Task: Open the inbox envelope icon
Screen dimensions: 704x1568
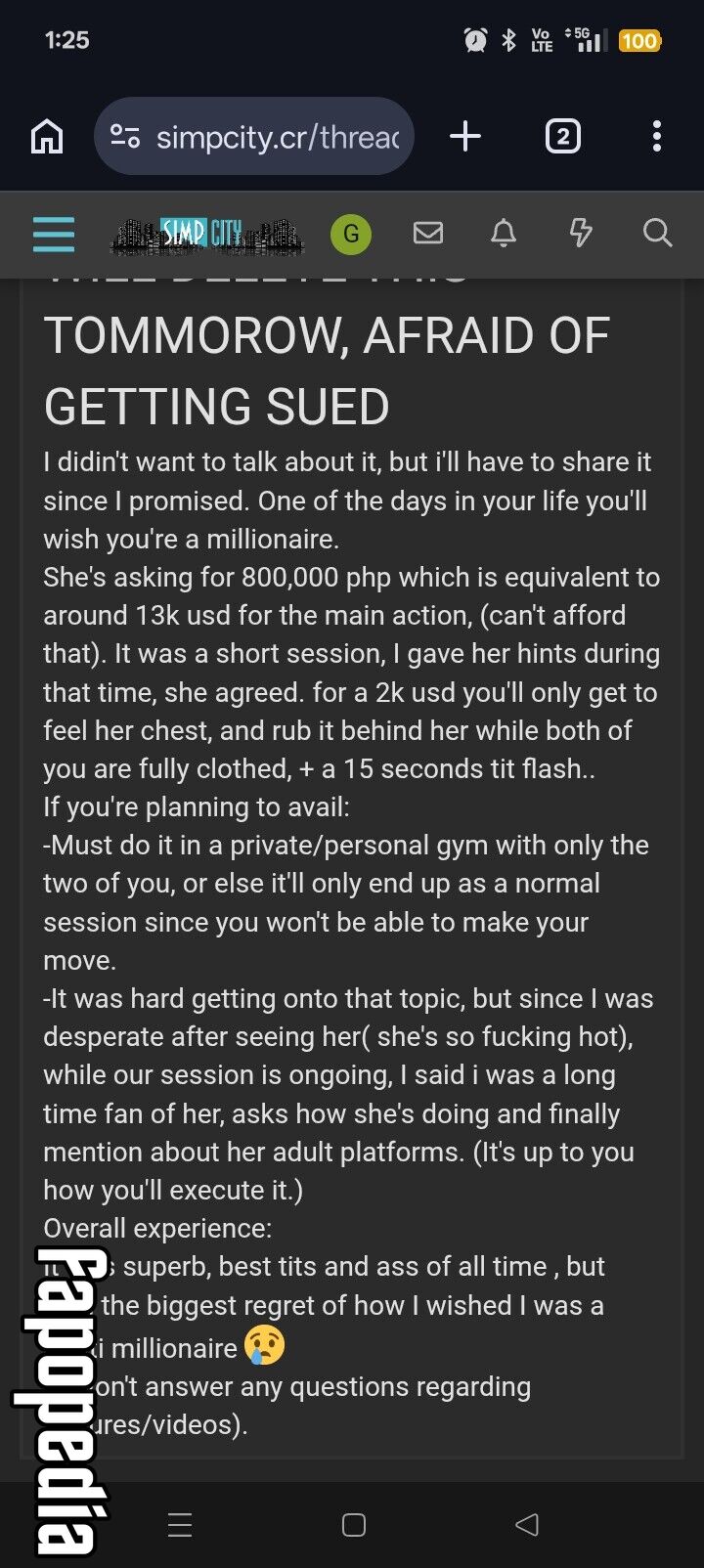Action: click(428, 233)
